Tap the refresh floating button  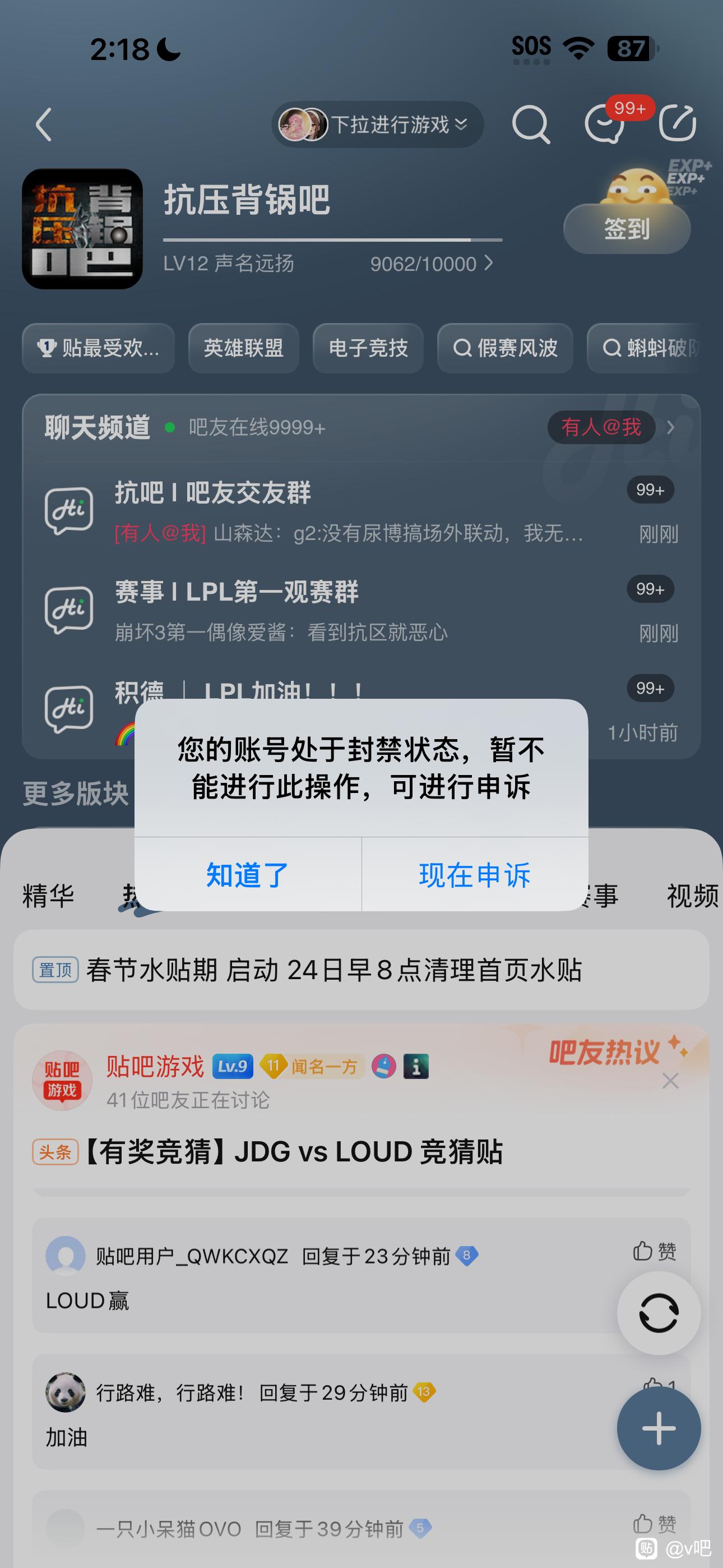click(659, 1312)
